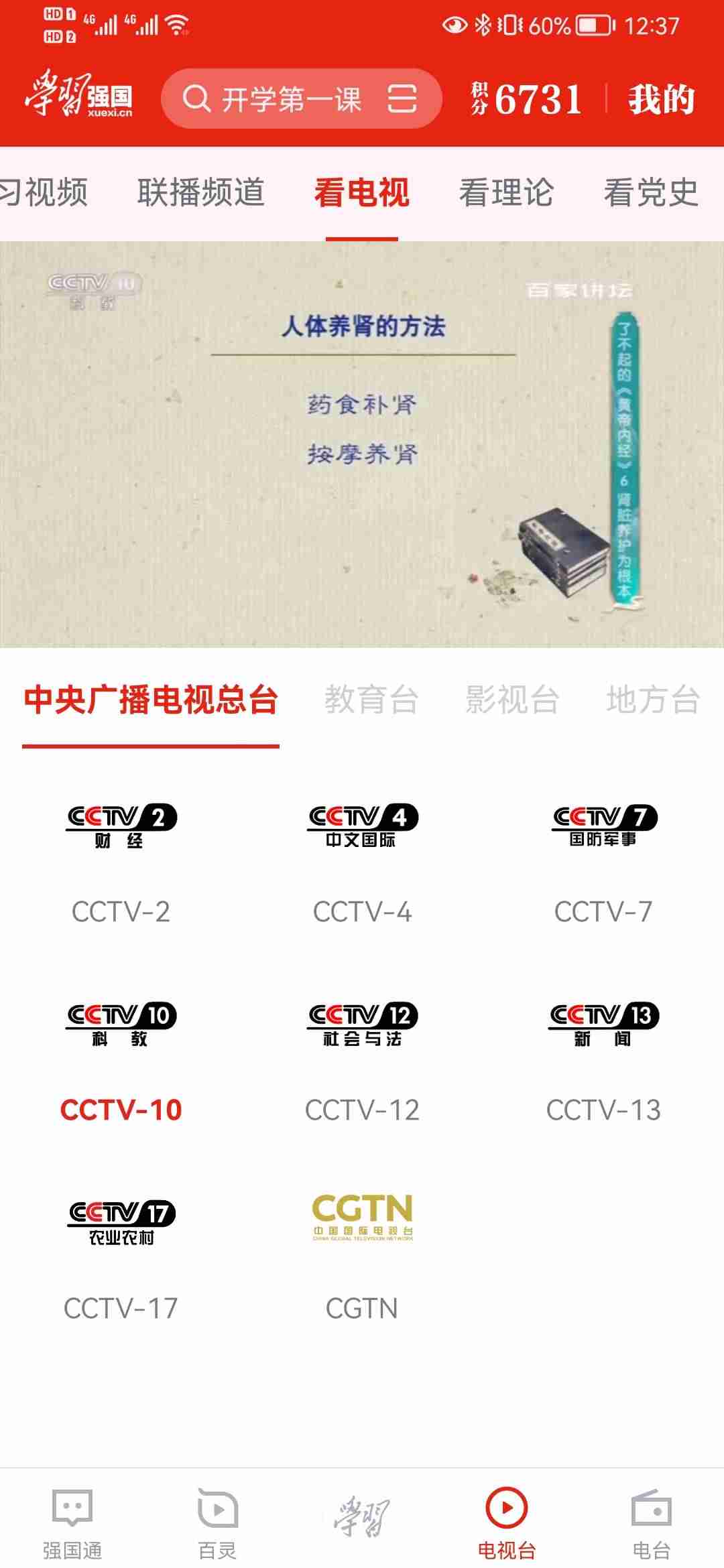The image size is (724, 1568).
Task: Open the CGTN channel
Action: (x=362, y=1258)
